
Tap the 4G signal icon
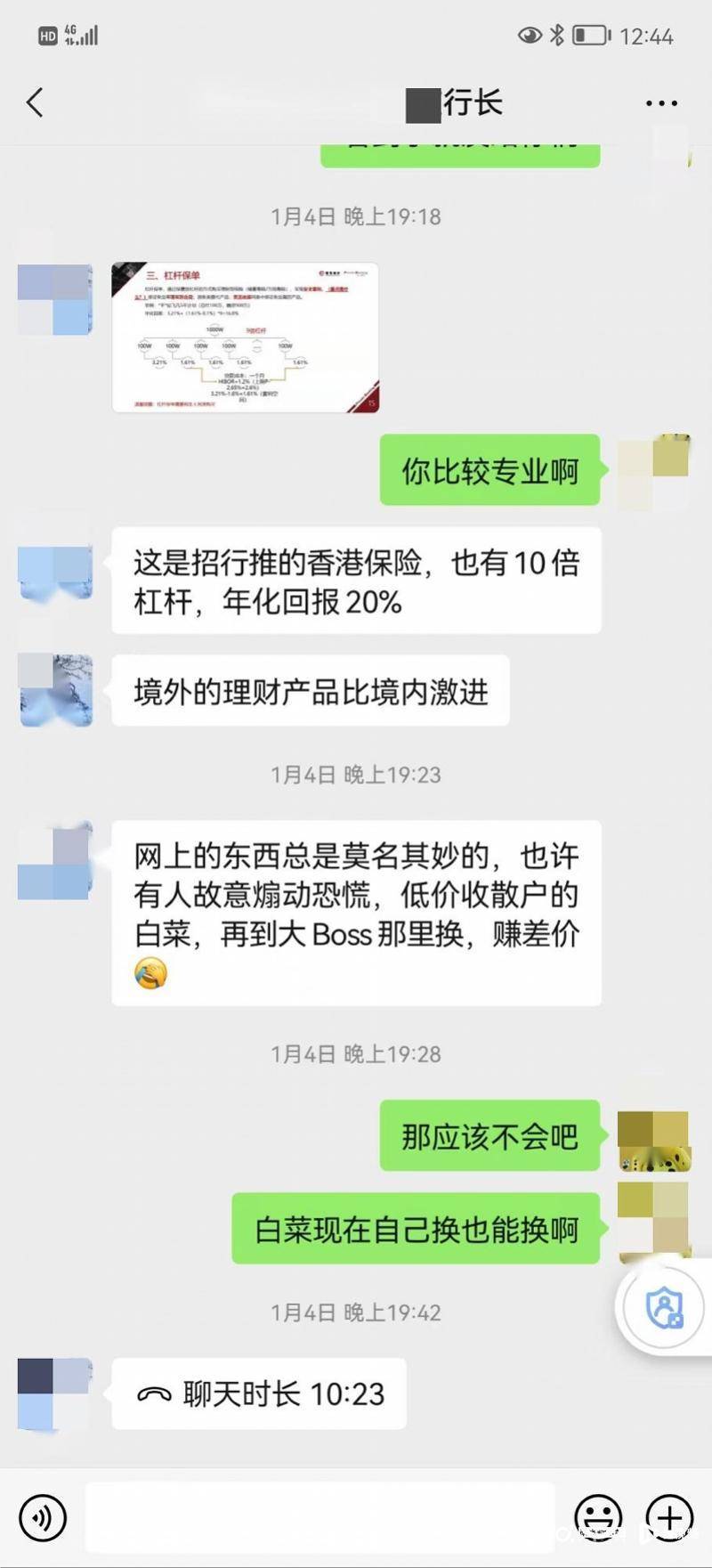[82, 36]
